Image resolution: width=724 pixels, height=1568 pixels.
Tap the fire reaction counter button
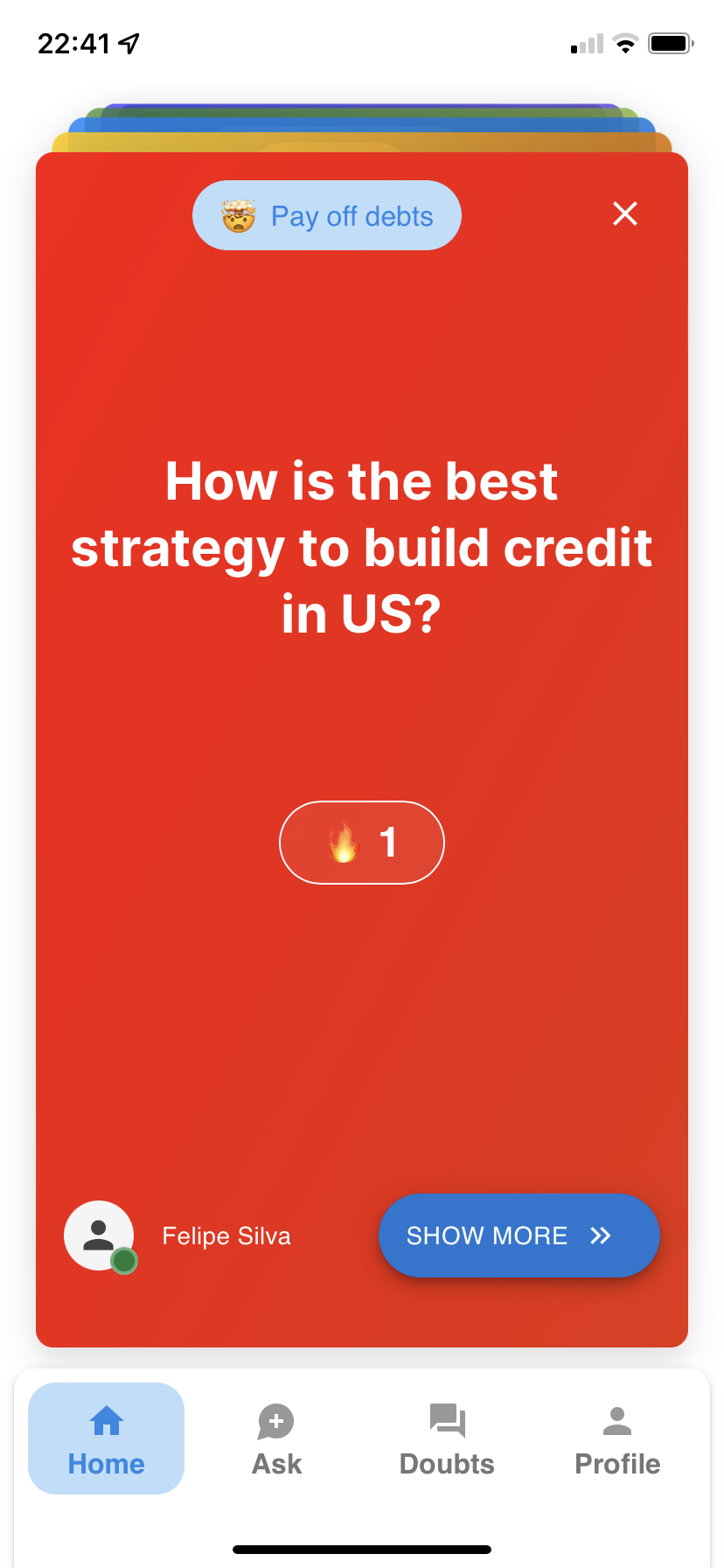[361, 843]
